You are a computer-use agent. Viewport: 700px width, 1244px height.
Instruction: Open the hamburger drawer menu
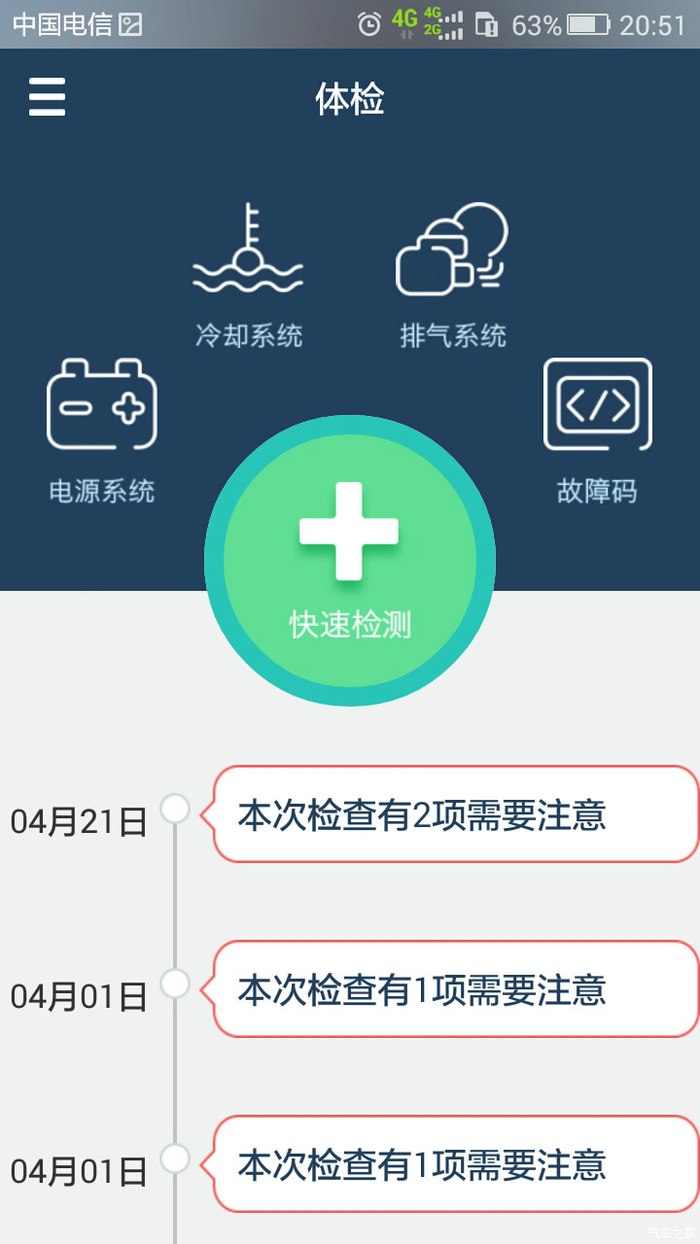(47, 98)
